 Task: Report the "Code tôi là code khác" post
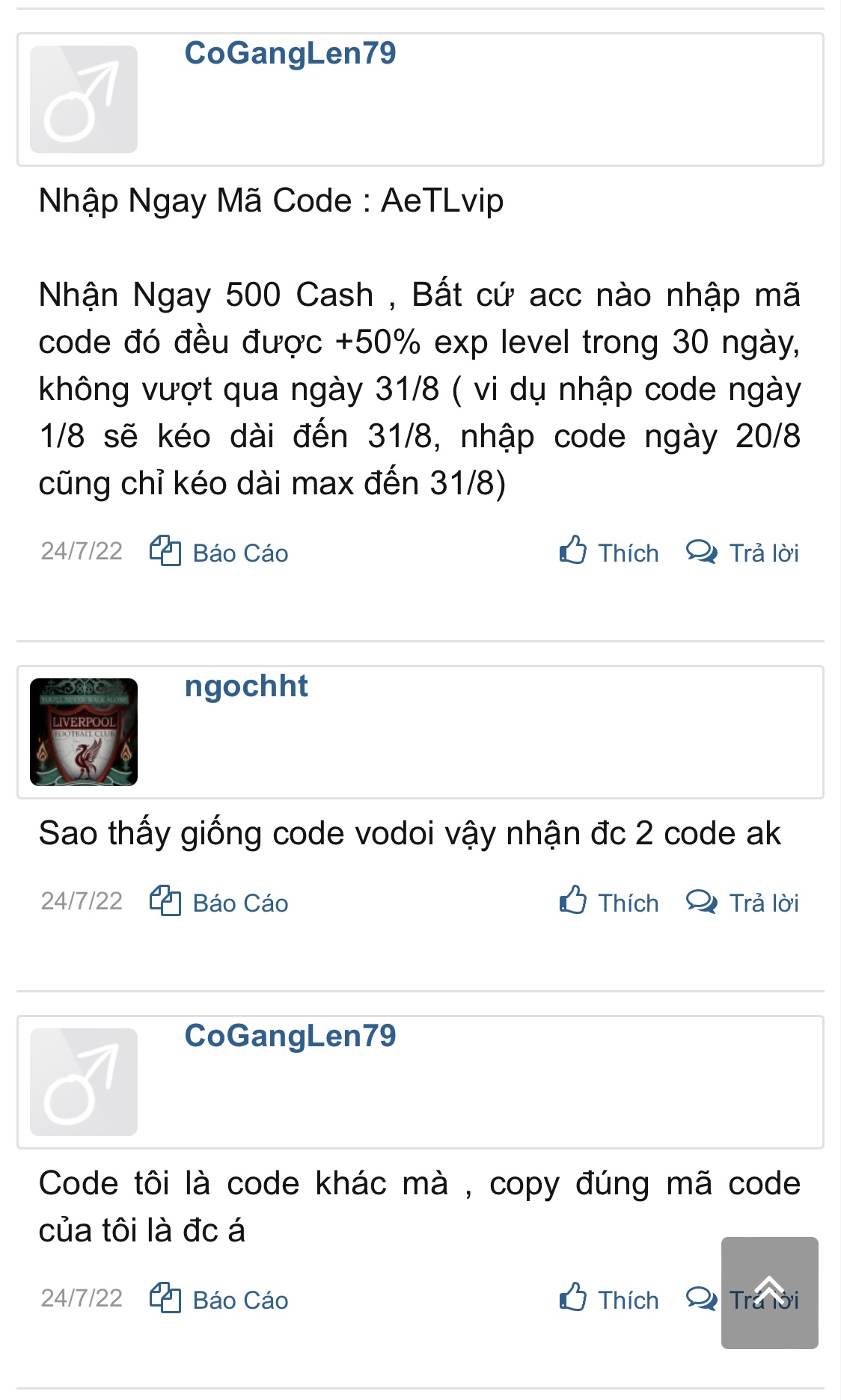point(219,1299)
